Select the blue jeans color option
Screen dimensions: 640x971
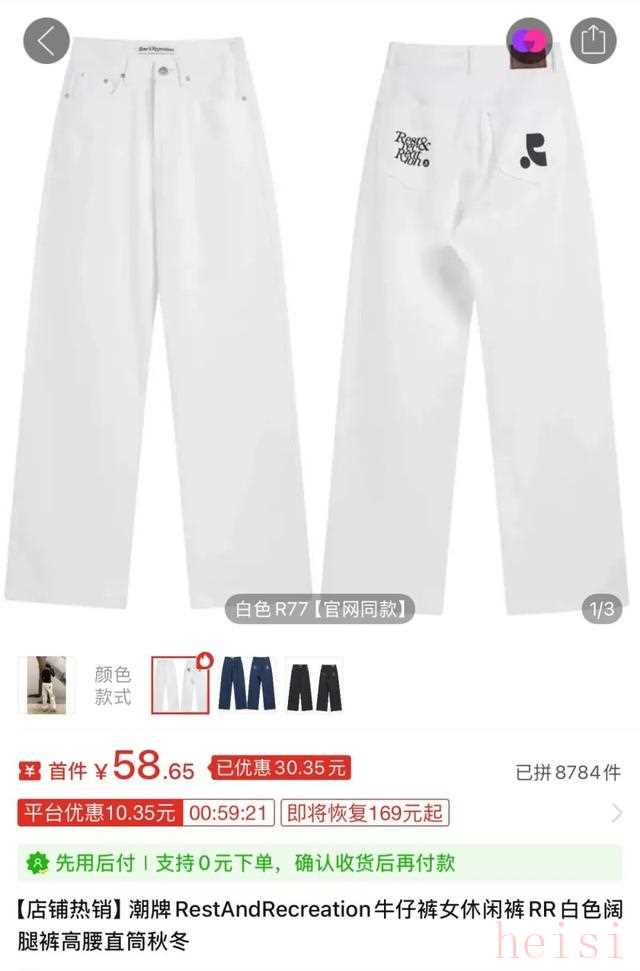point(246,685)
